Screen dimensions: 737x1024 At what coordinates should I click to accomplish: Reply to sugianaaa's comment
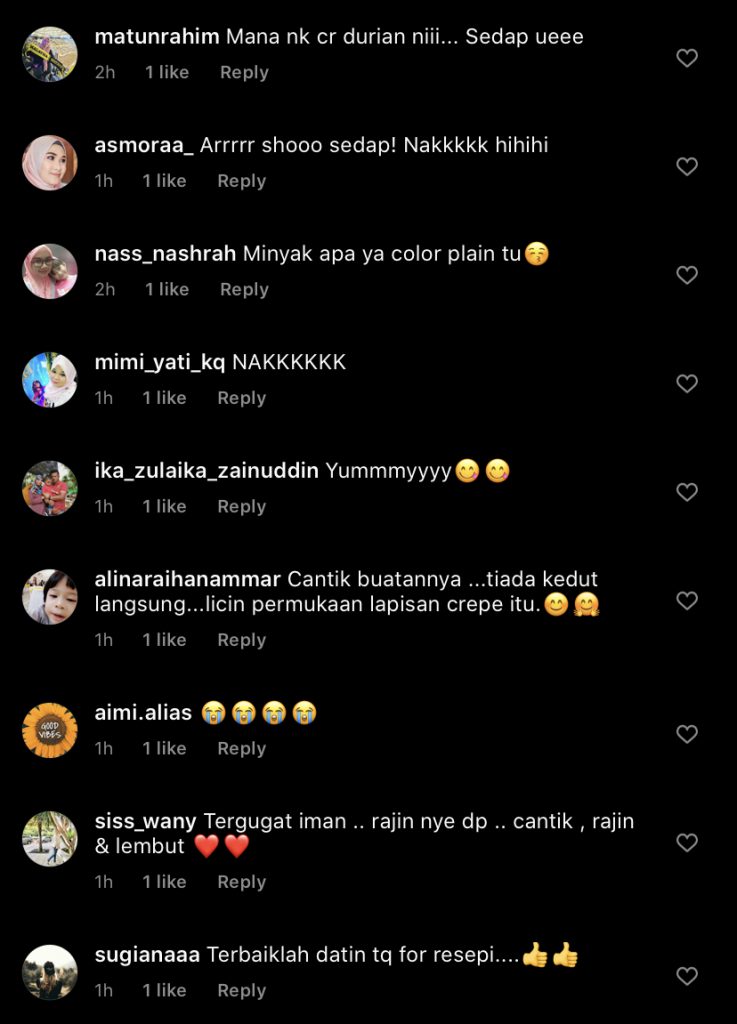tap(241, 991)
